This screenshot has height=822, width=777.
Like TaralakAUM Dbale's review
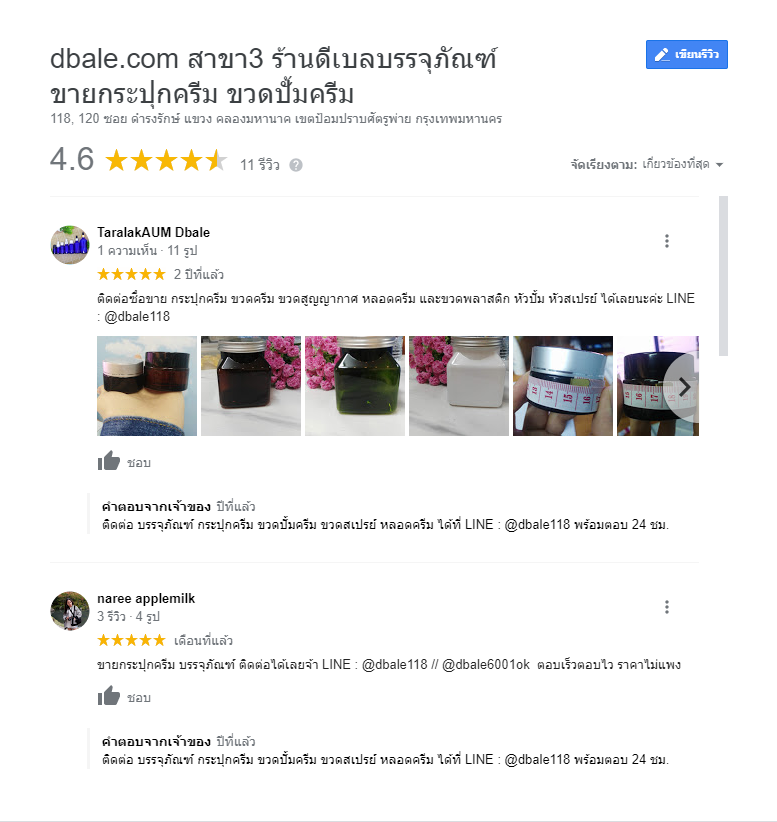[x=109, y=462]
